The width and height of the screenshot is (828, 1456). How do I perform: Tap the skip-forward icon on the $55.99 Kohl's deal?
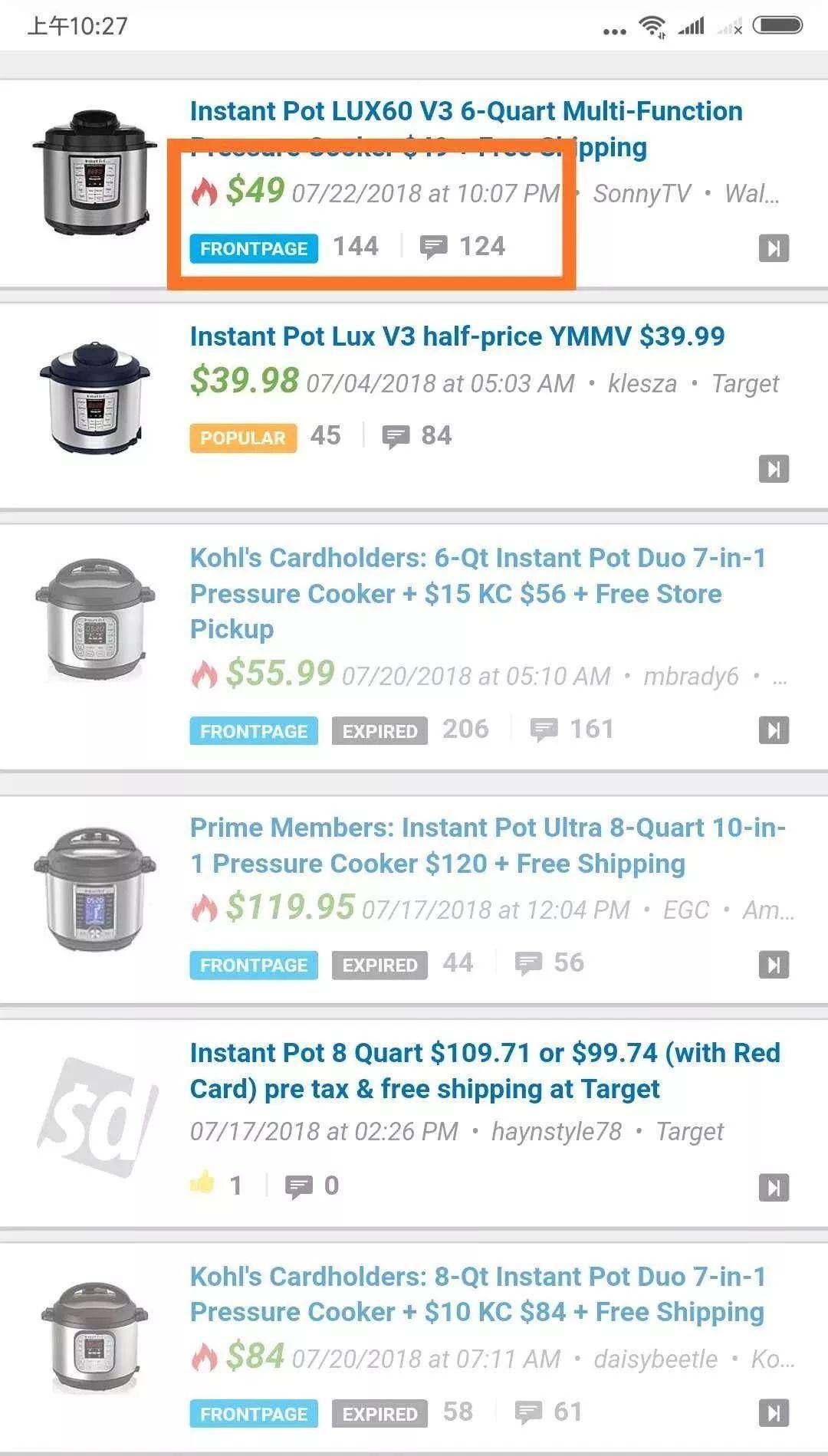click(774, 730)
